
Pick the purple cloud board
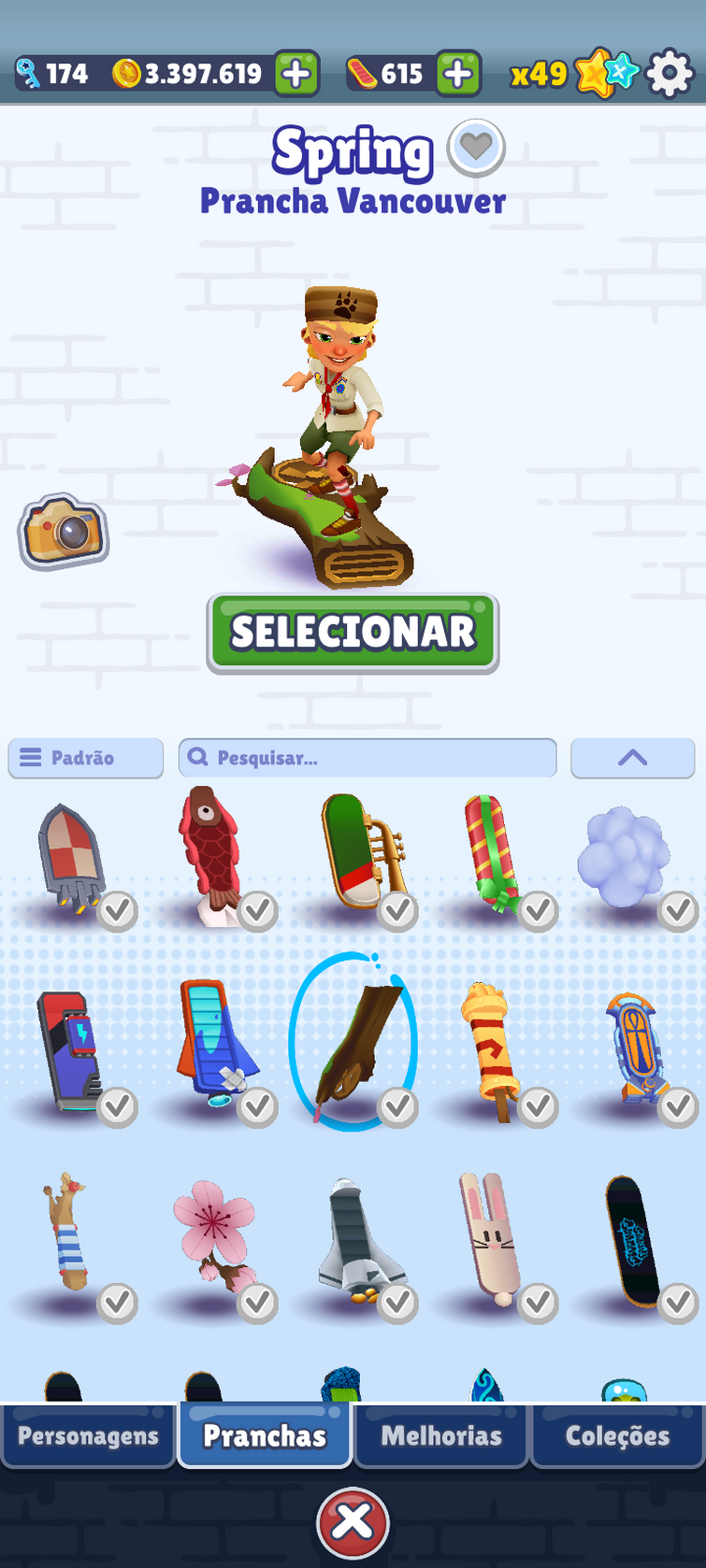click(x=622, y=857)
